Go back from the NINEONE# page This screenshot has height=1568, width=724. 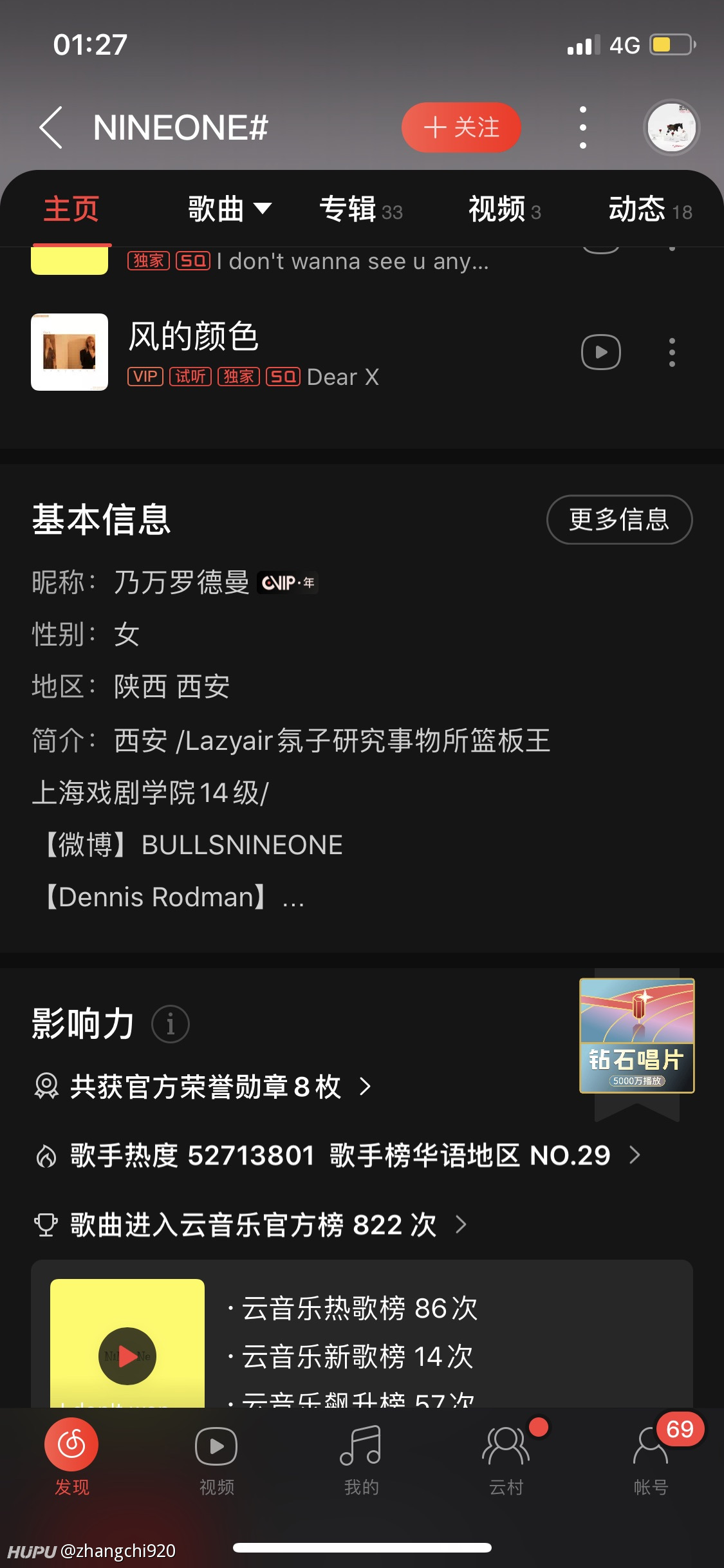[51, 127]
